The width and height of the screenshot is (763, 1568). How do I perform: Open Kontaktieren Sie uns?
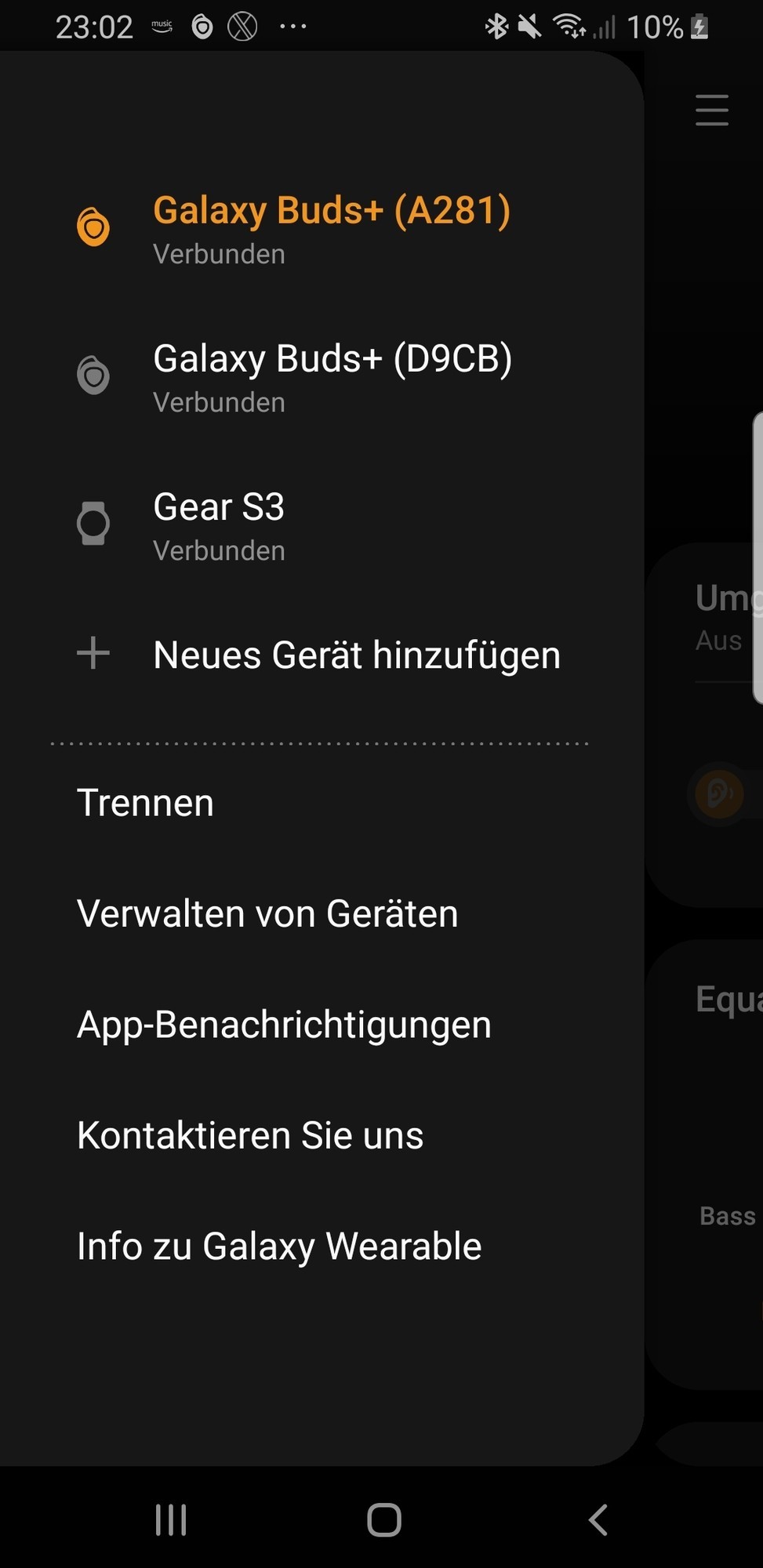tap(250, 1135)
